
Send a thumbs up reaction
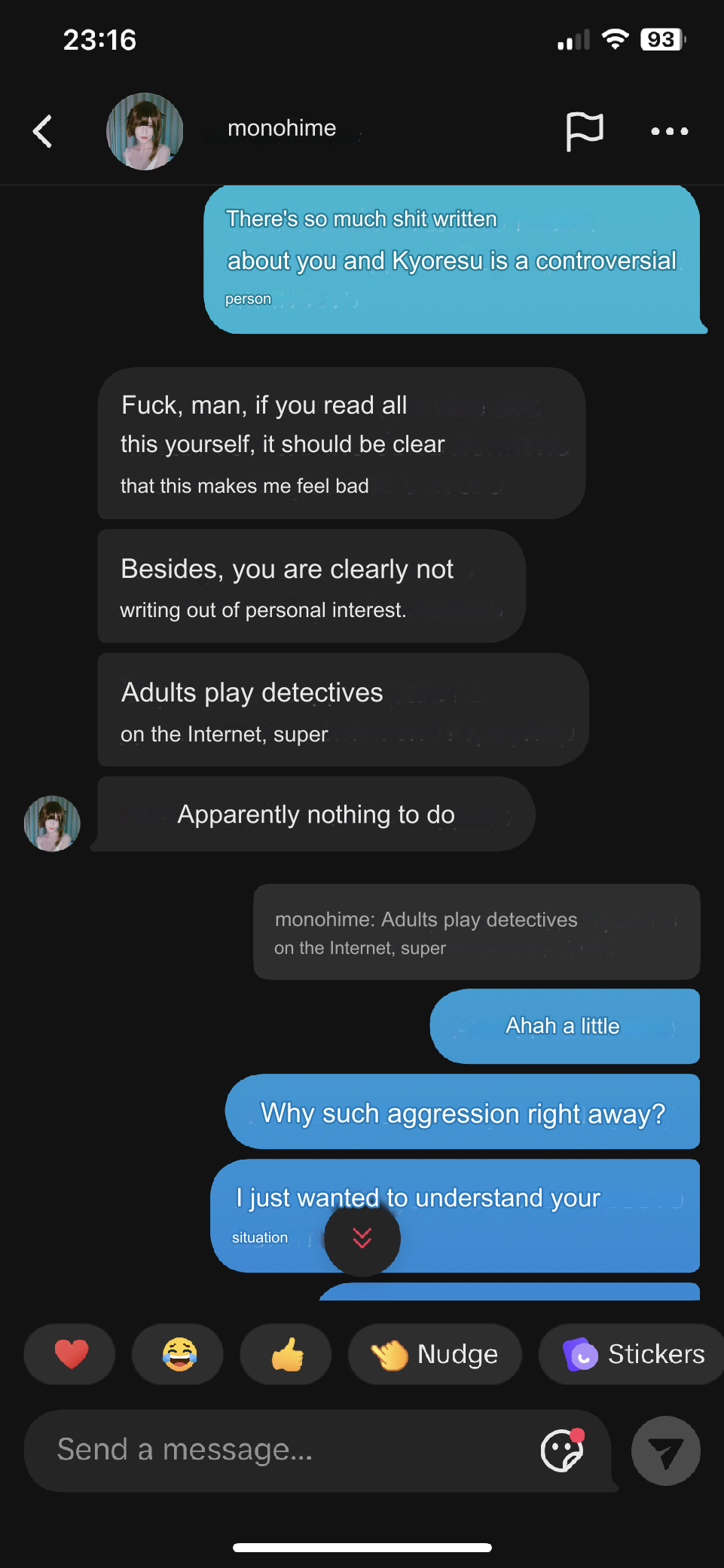286,1354
